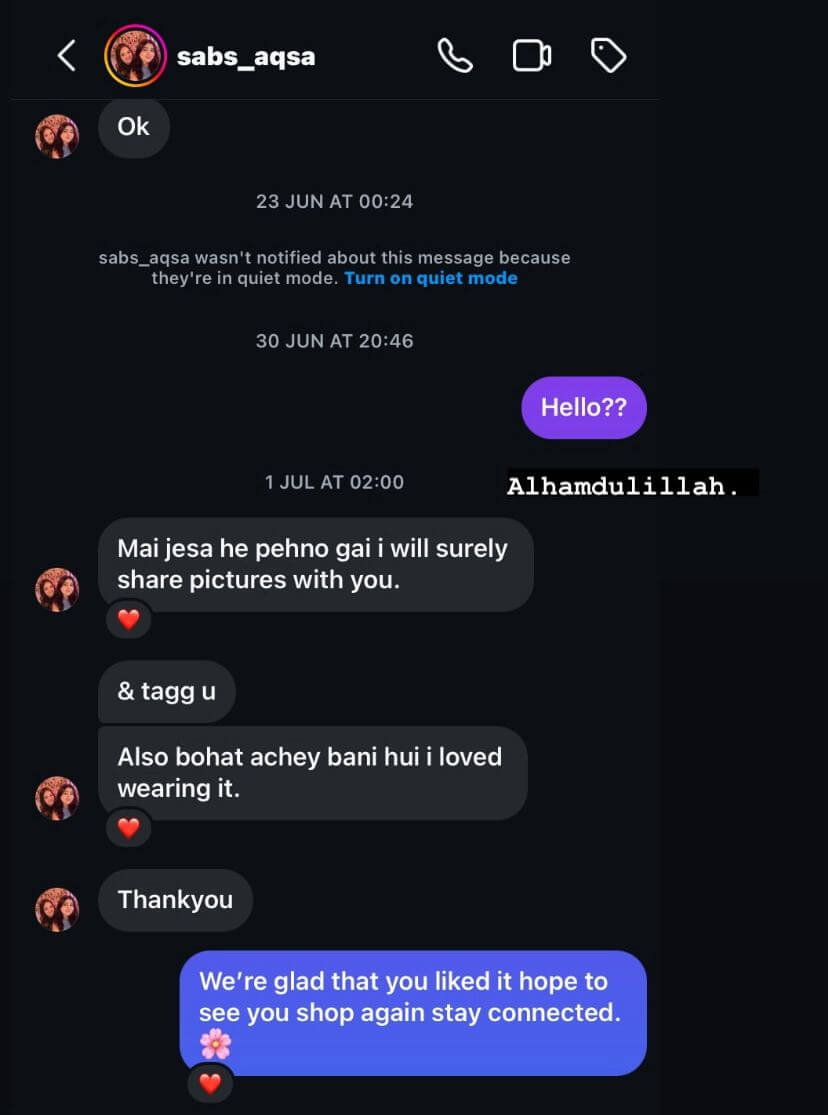The width and height of the screenshot is (828, 1115).
Task: Open heart reaction on the stay connected message
Action: tap(209, 1083)
